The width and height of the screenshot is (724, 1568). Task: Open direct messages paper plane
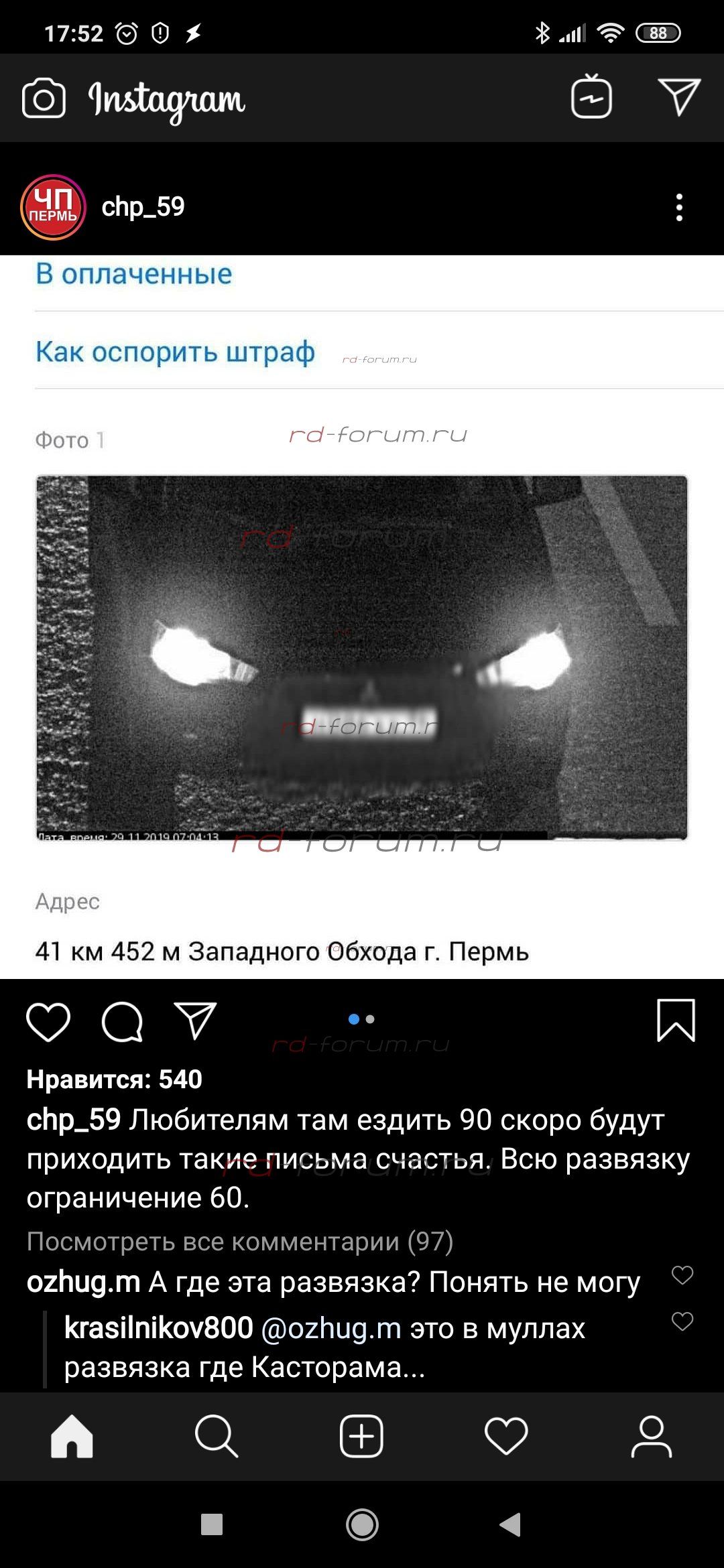[678, 97]
